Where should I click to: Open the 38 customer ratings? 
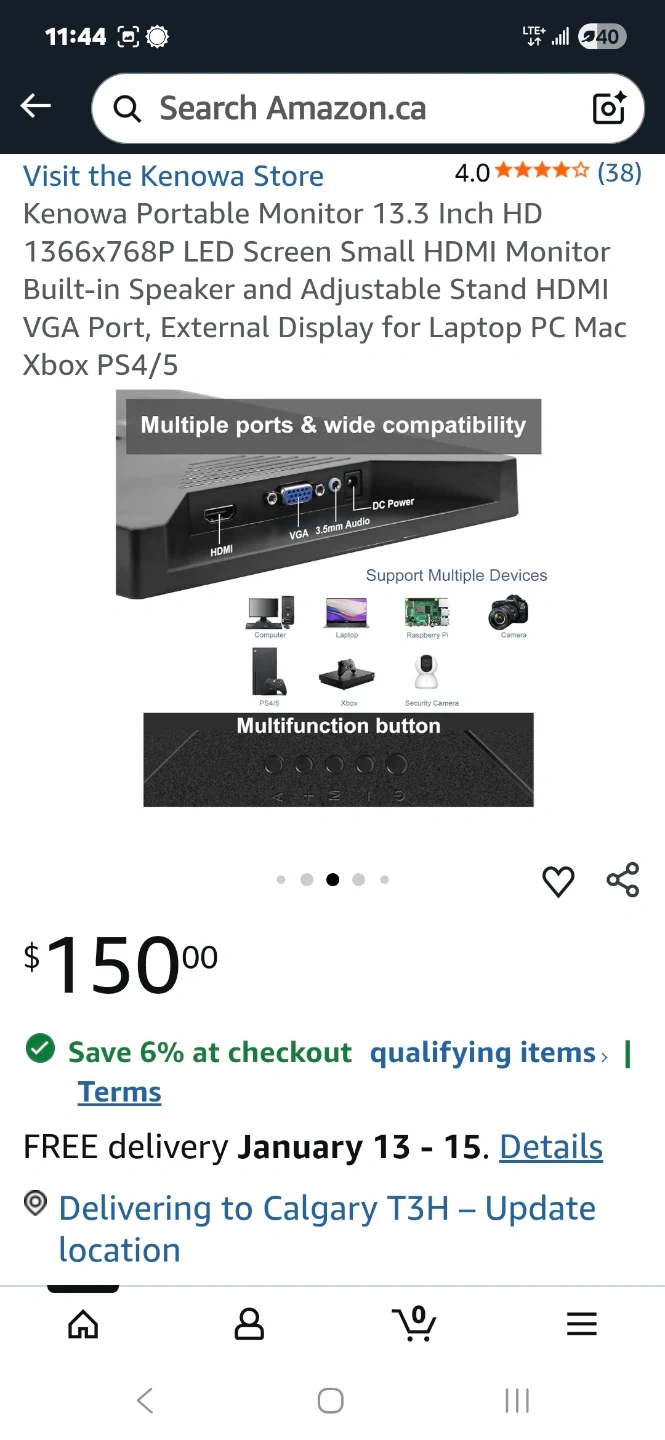click(619, 172)
